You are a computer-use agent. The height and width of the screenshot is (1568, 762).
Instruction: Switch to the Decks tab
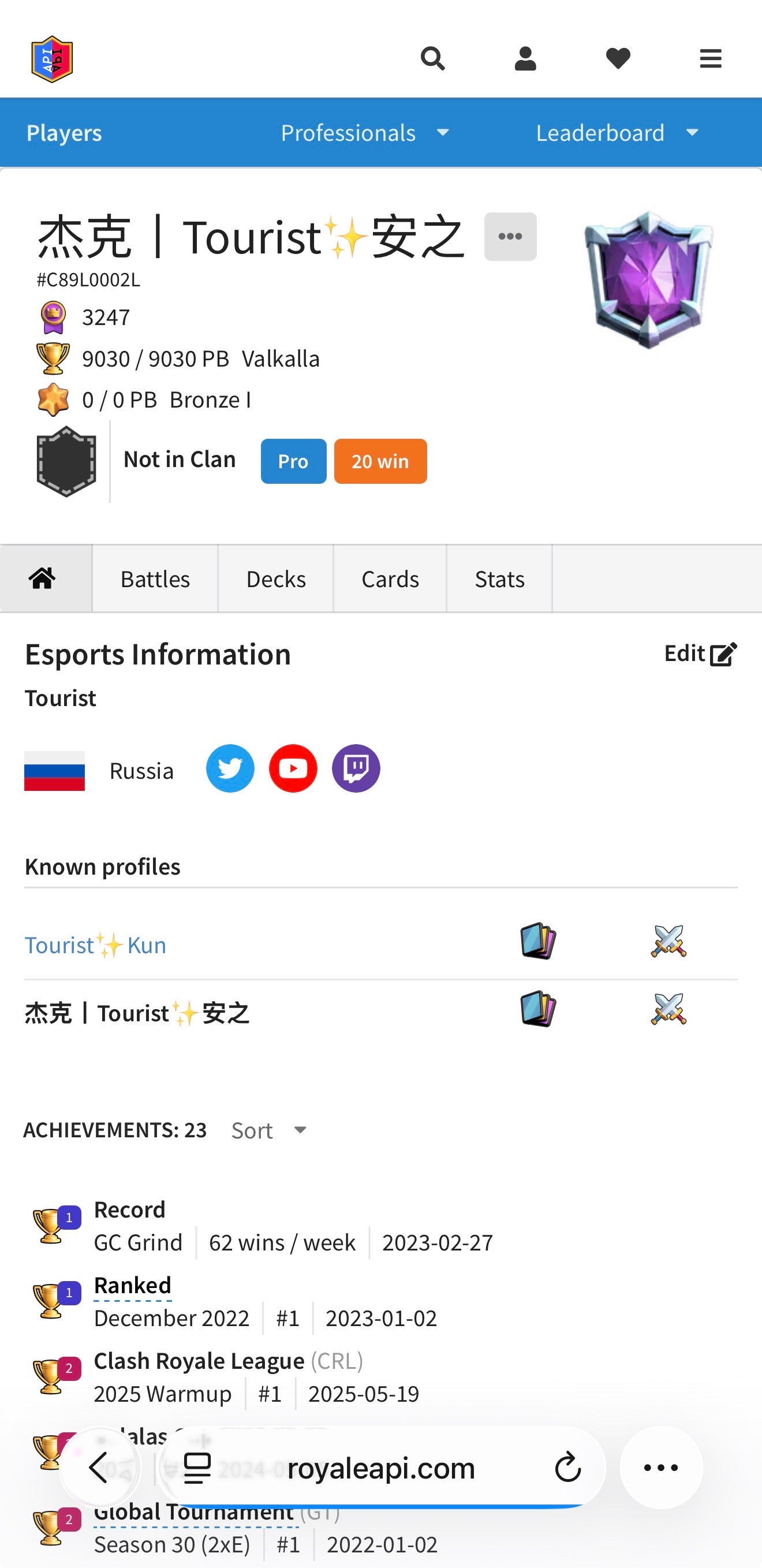point(276,579)
